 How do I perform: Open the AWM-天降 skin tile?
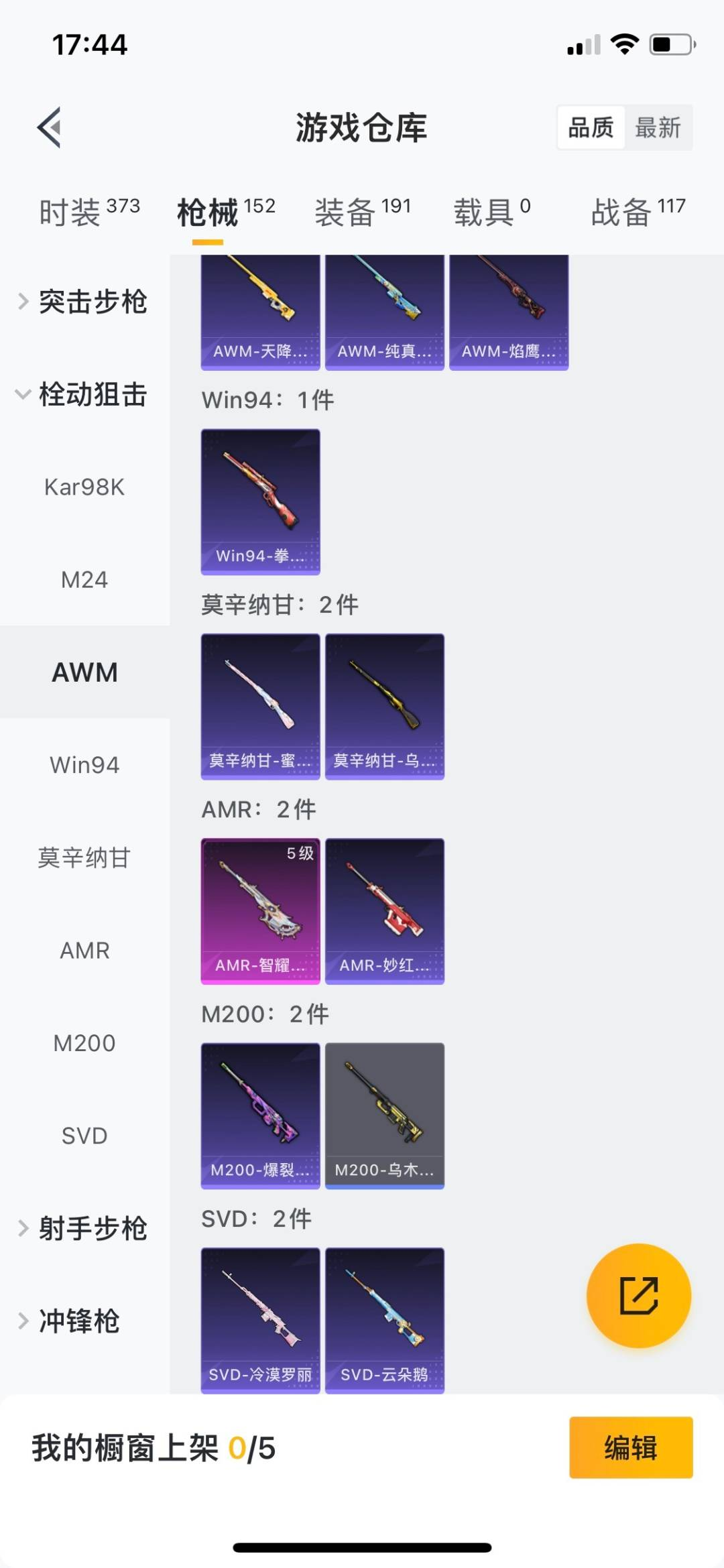point(260,312)
